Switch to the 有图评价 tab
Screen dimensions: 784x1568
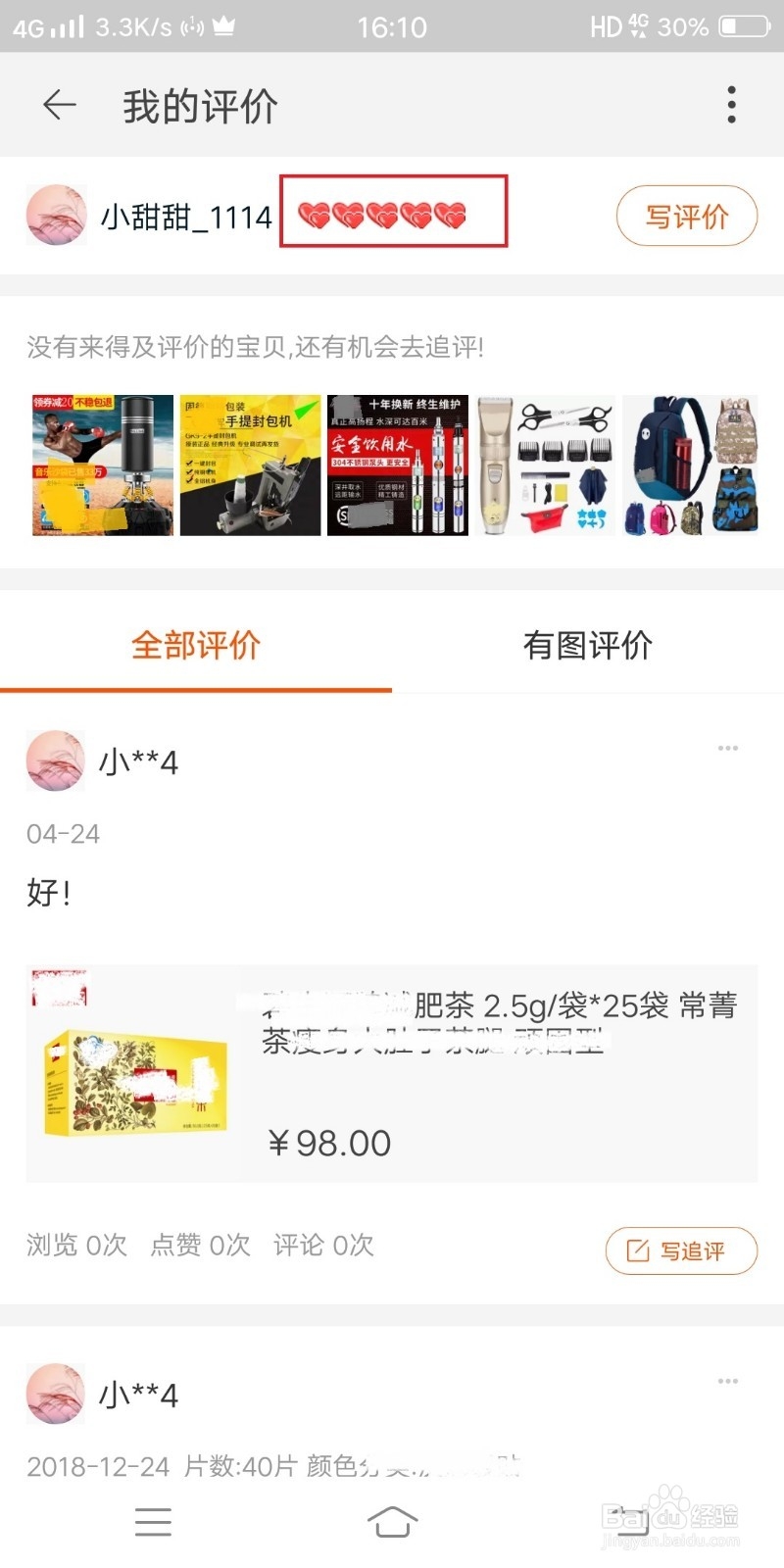[x=588, y=645]
